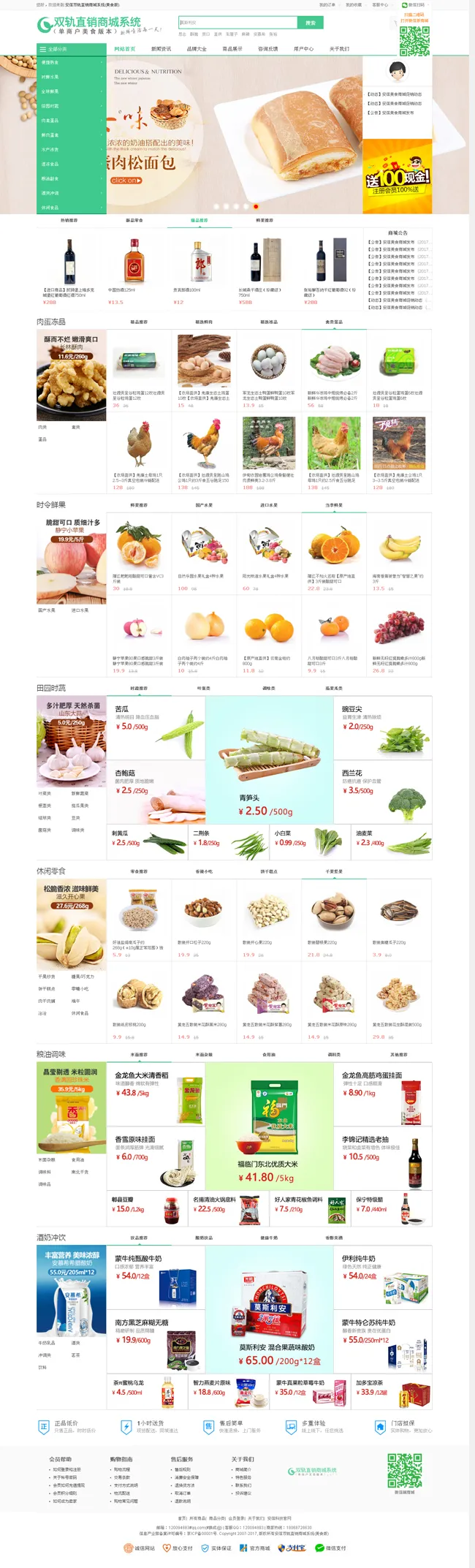Select 用户中心 in the navigation bar
This screenshot has width=475, height=1568.
[303, 49]
